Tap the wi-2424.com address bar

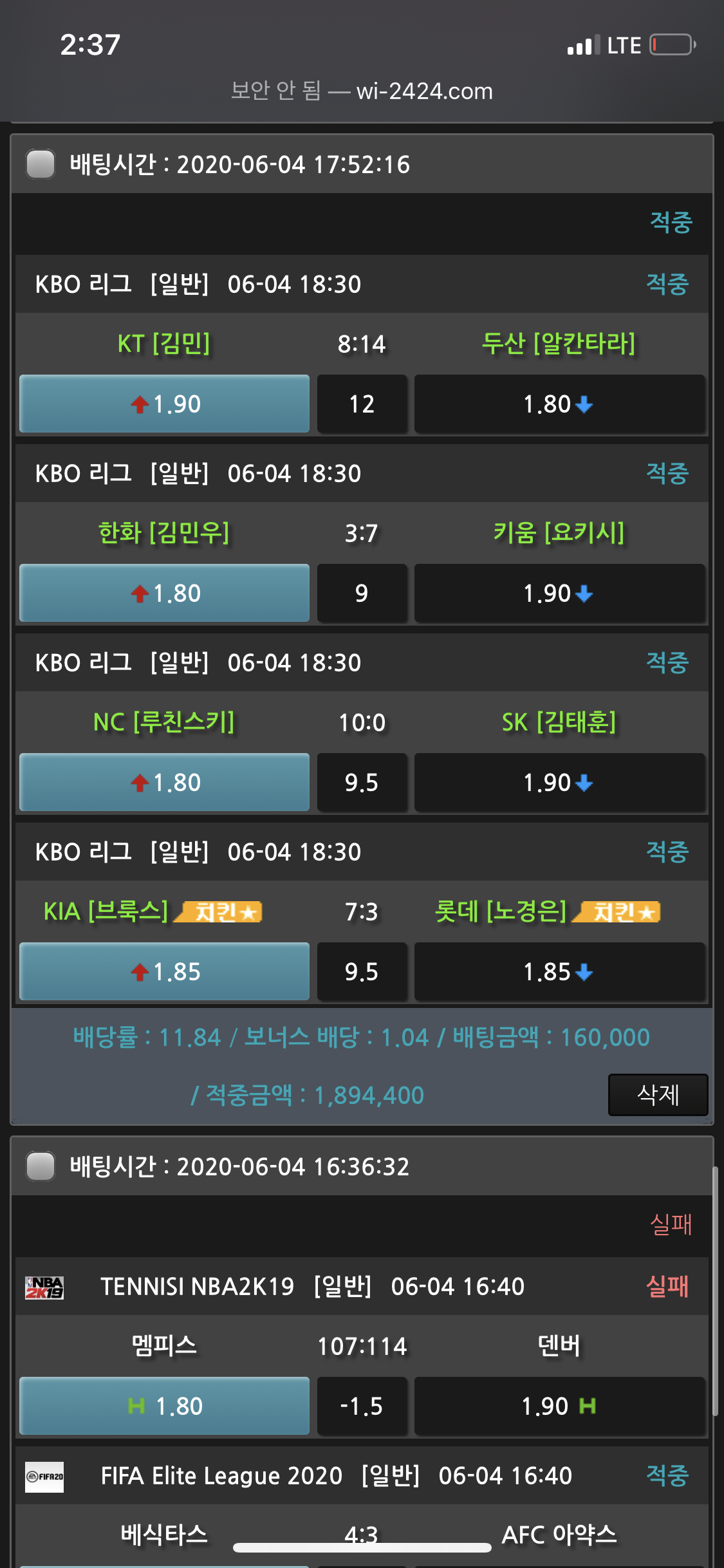[x=362, y=91]
